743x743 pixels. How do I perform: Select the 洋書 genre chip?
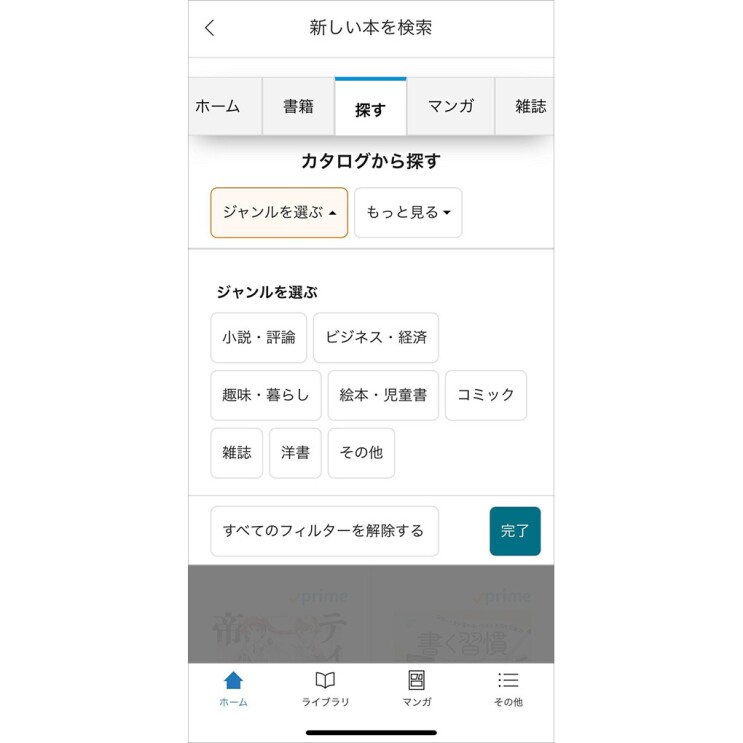pyautogui.click(x=295, y=453)
